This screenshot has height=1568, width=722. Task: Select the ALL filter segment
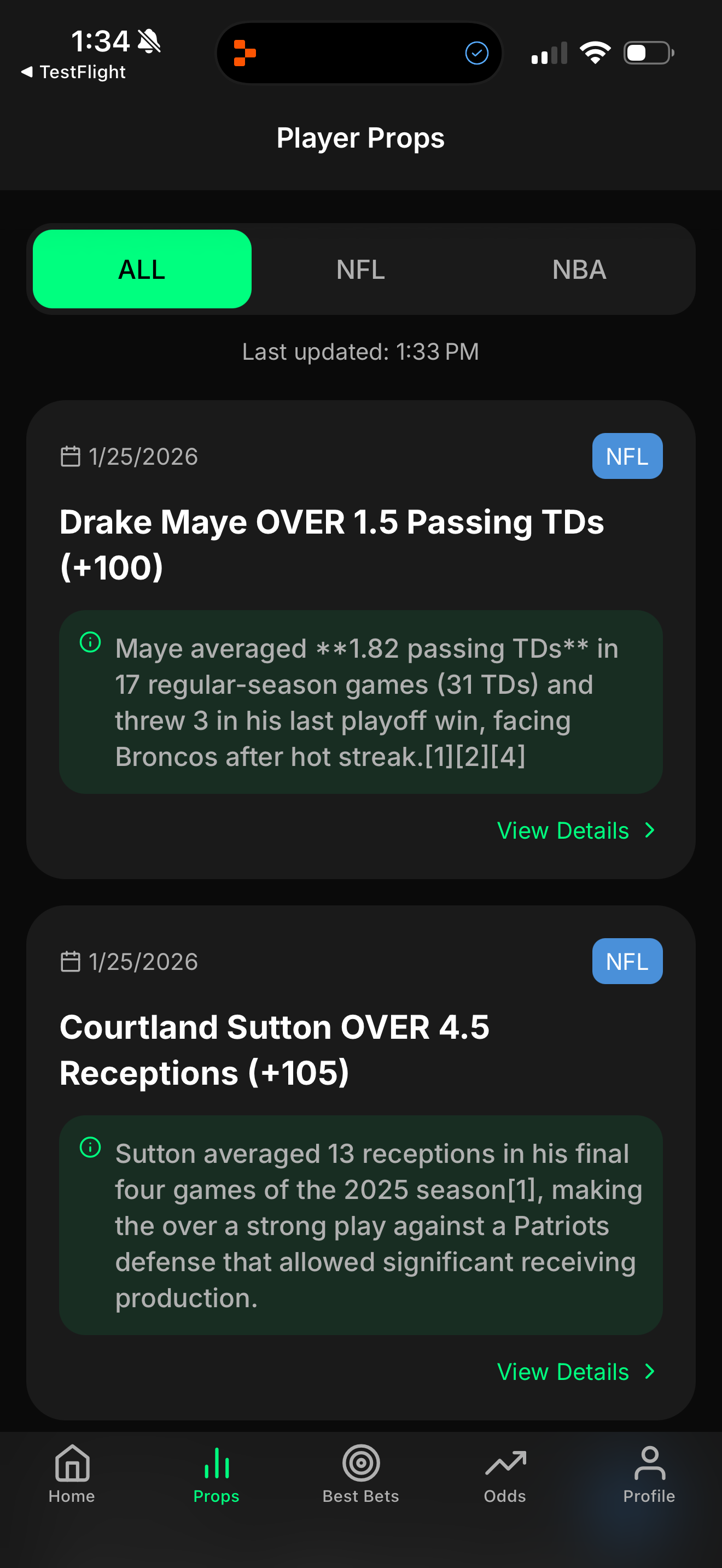(142, 269)
